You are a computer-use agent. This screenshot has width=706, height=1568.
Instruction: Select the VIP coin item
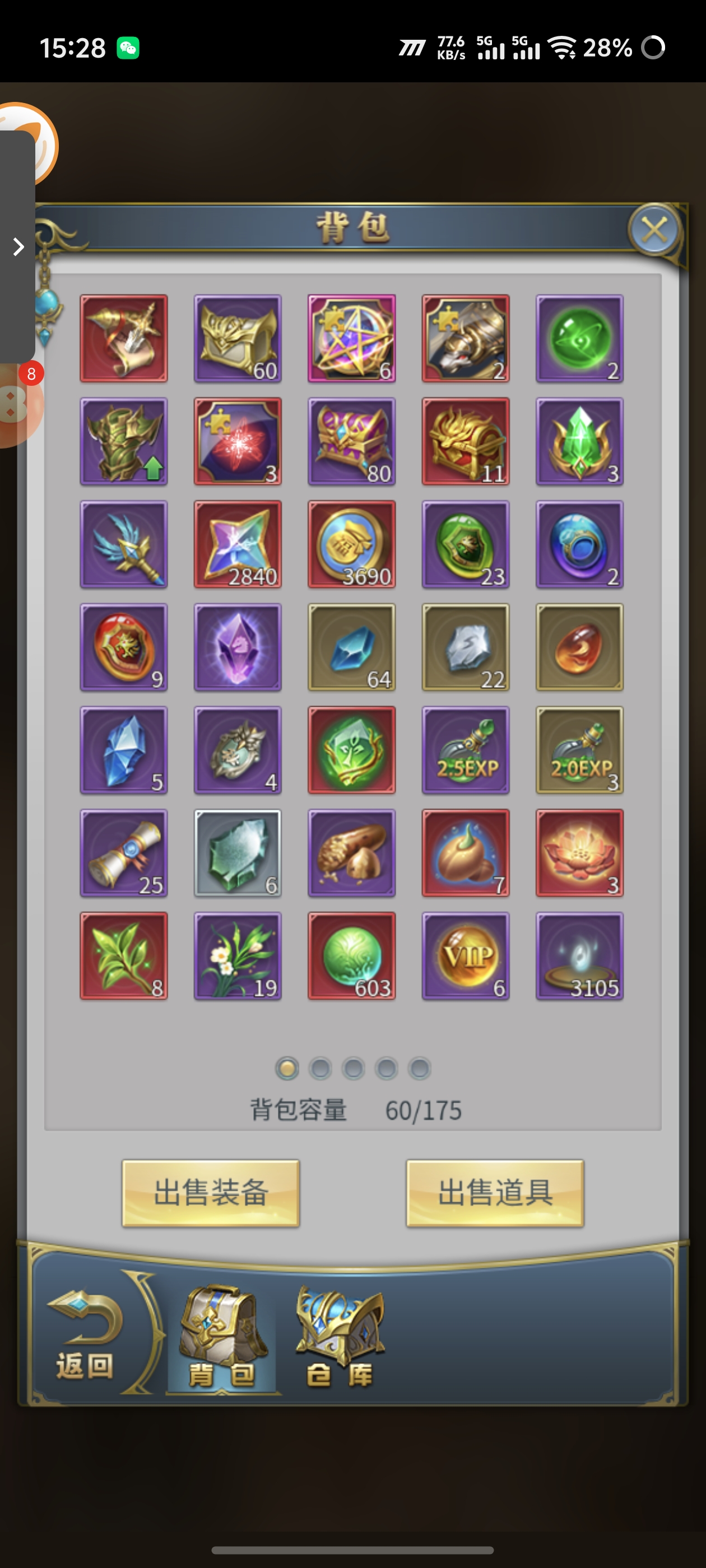tap(466, 956)
